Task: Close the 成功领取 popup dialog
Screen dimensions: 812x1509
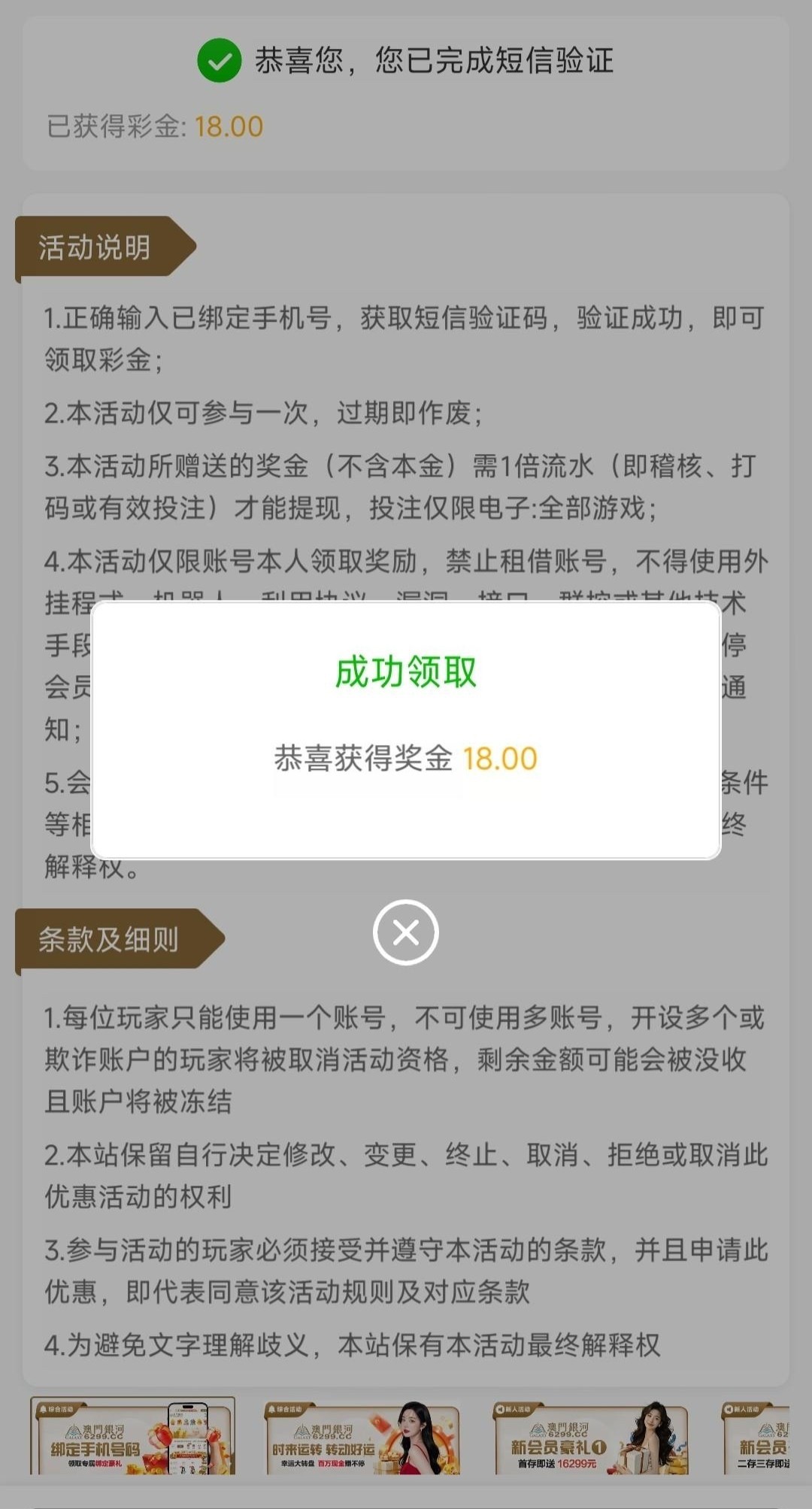Action: pyautogui.click(x=405, y=931)
